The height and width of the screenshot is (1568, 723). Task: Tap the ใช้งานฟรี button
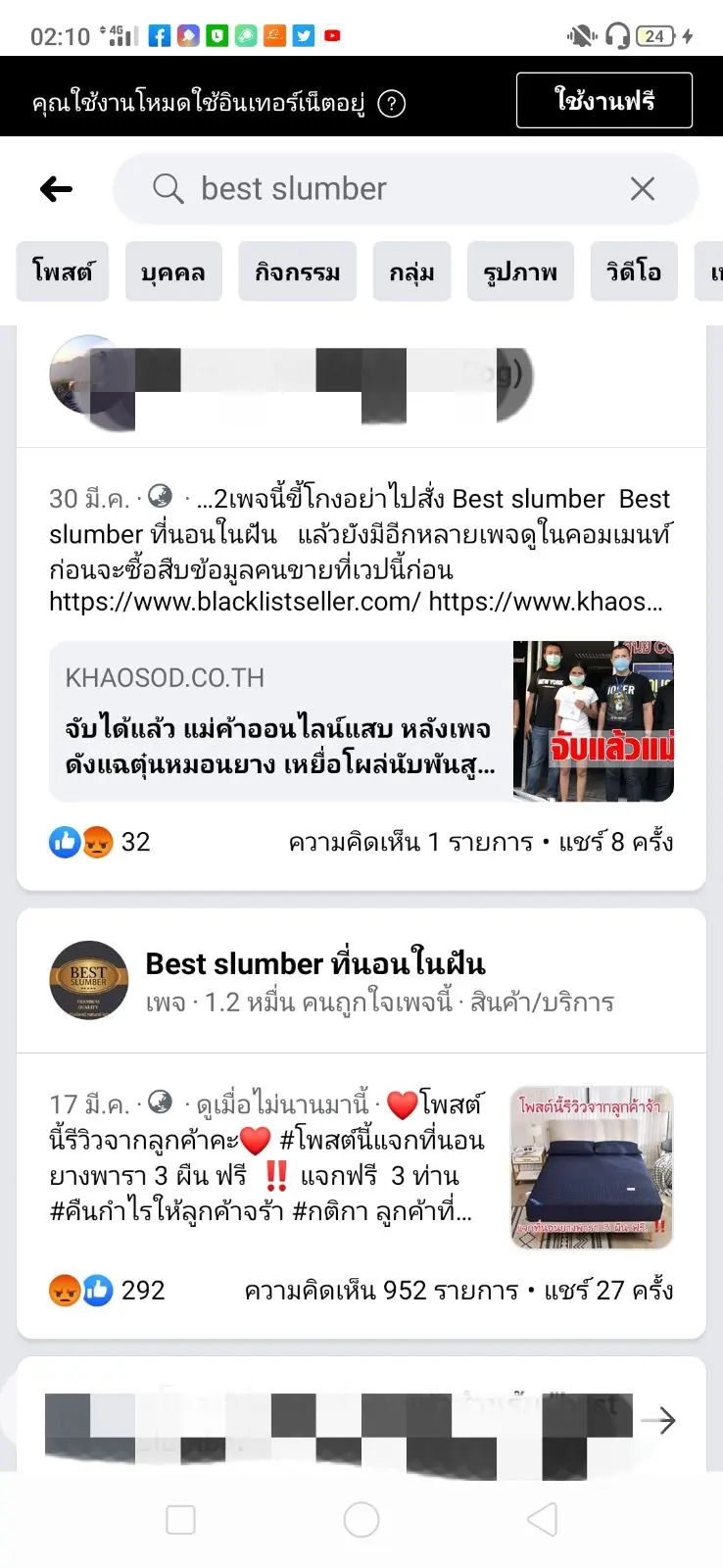[603, 101]
